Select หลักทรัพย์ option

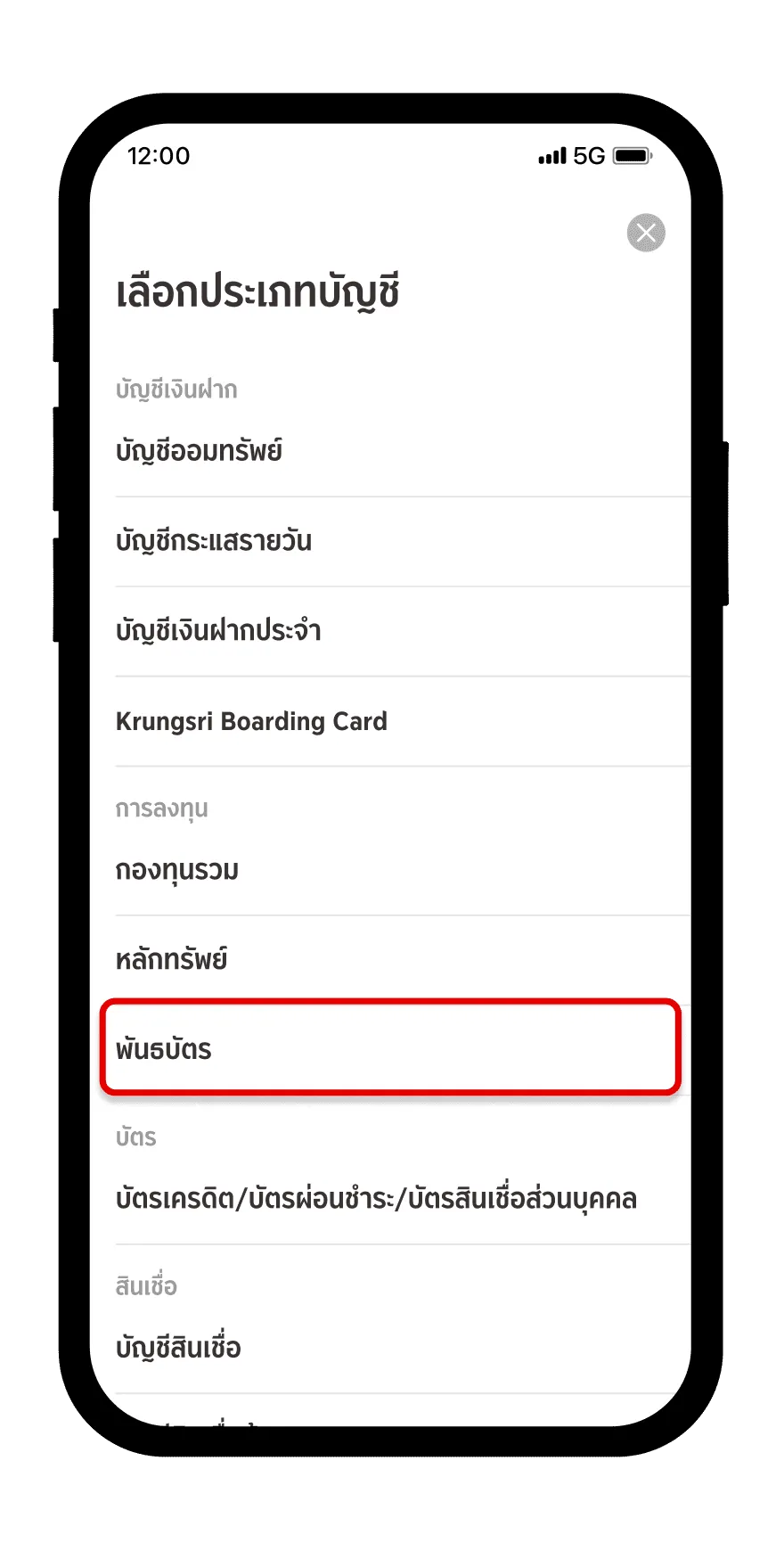[x=172, y=960]
